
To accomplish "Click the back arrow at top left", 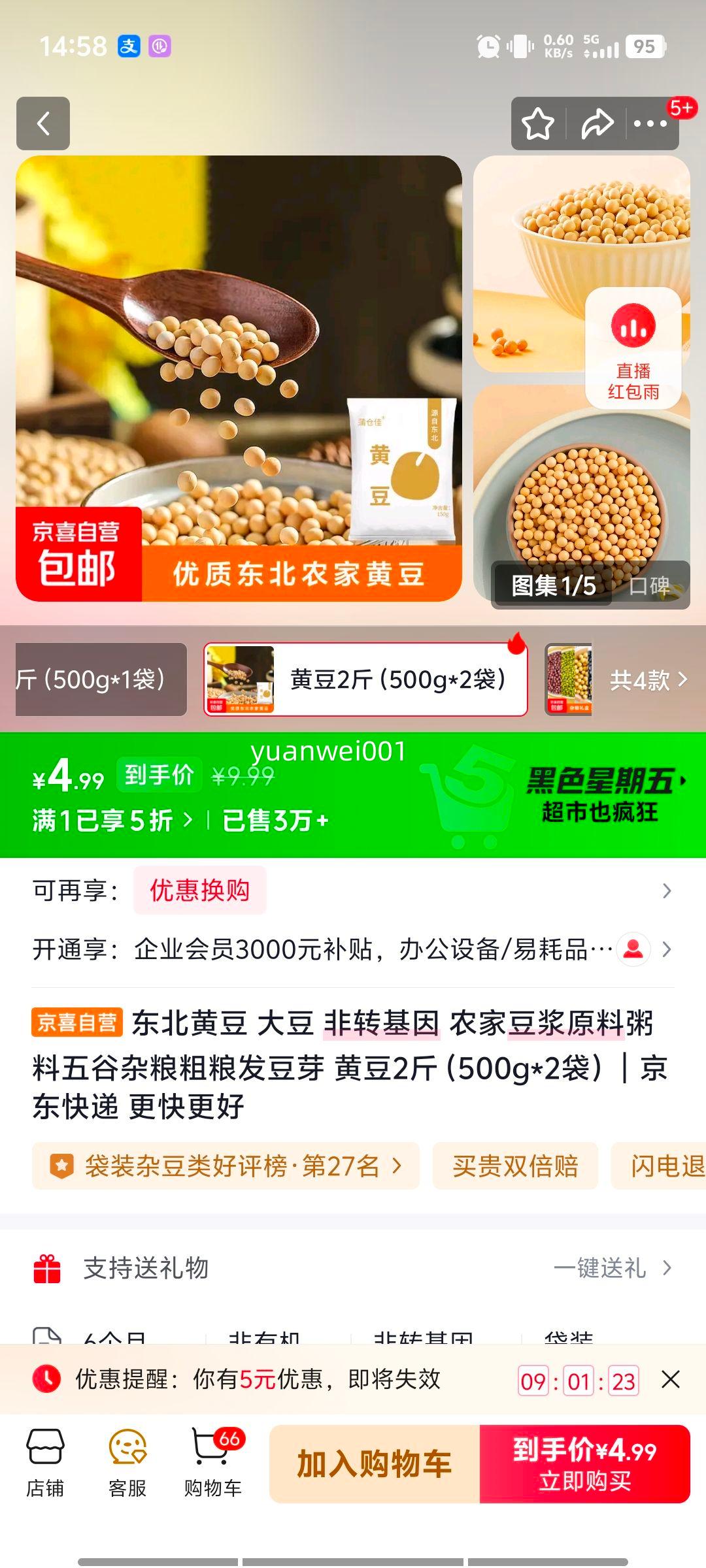I will point(43,124).
